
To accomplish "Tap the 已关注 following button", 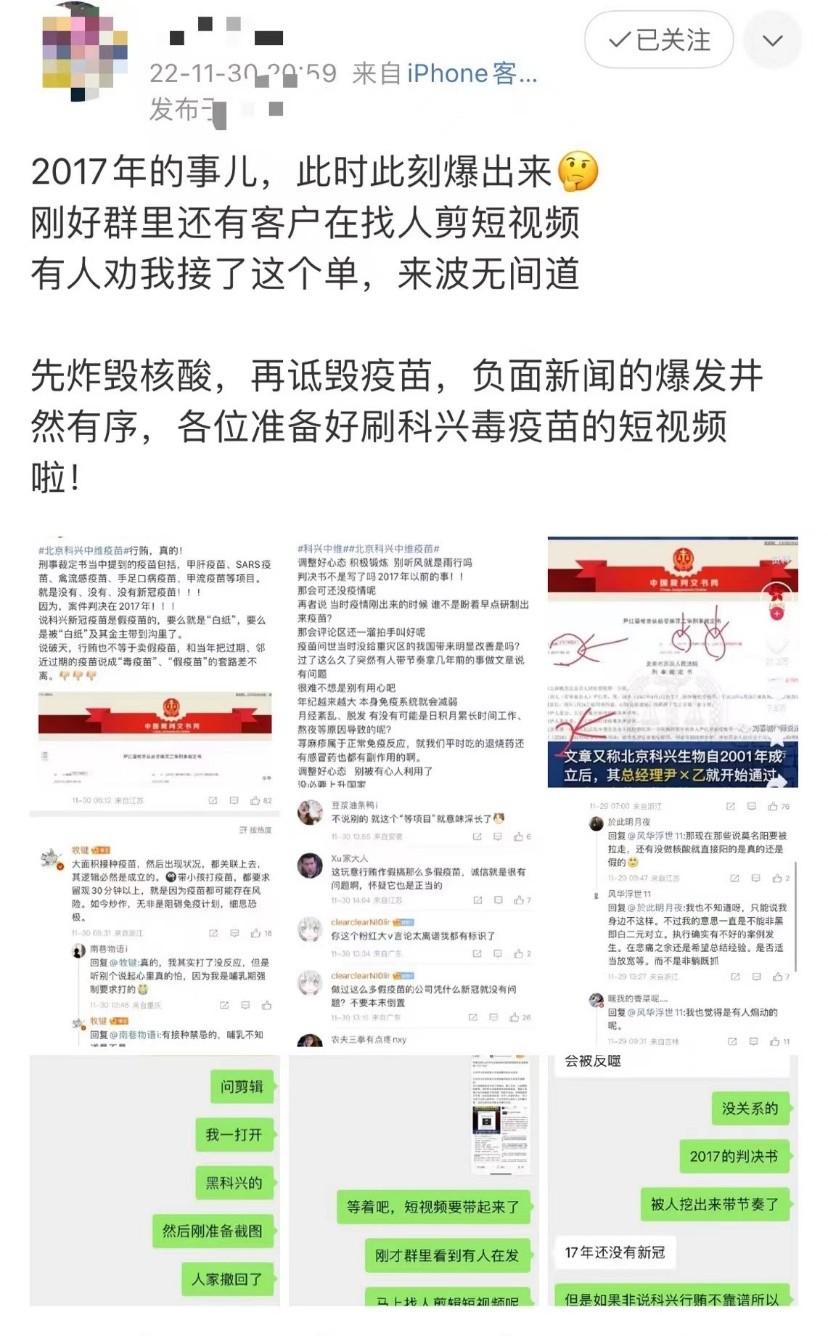I will (x=659, y=41).
